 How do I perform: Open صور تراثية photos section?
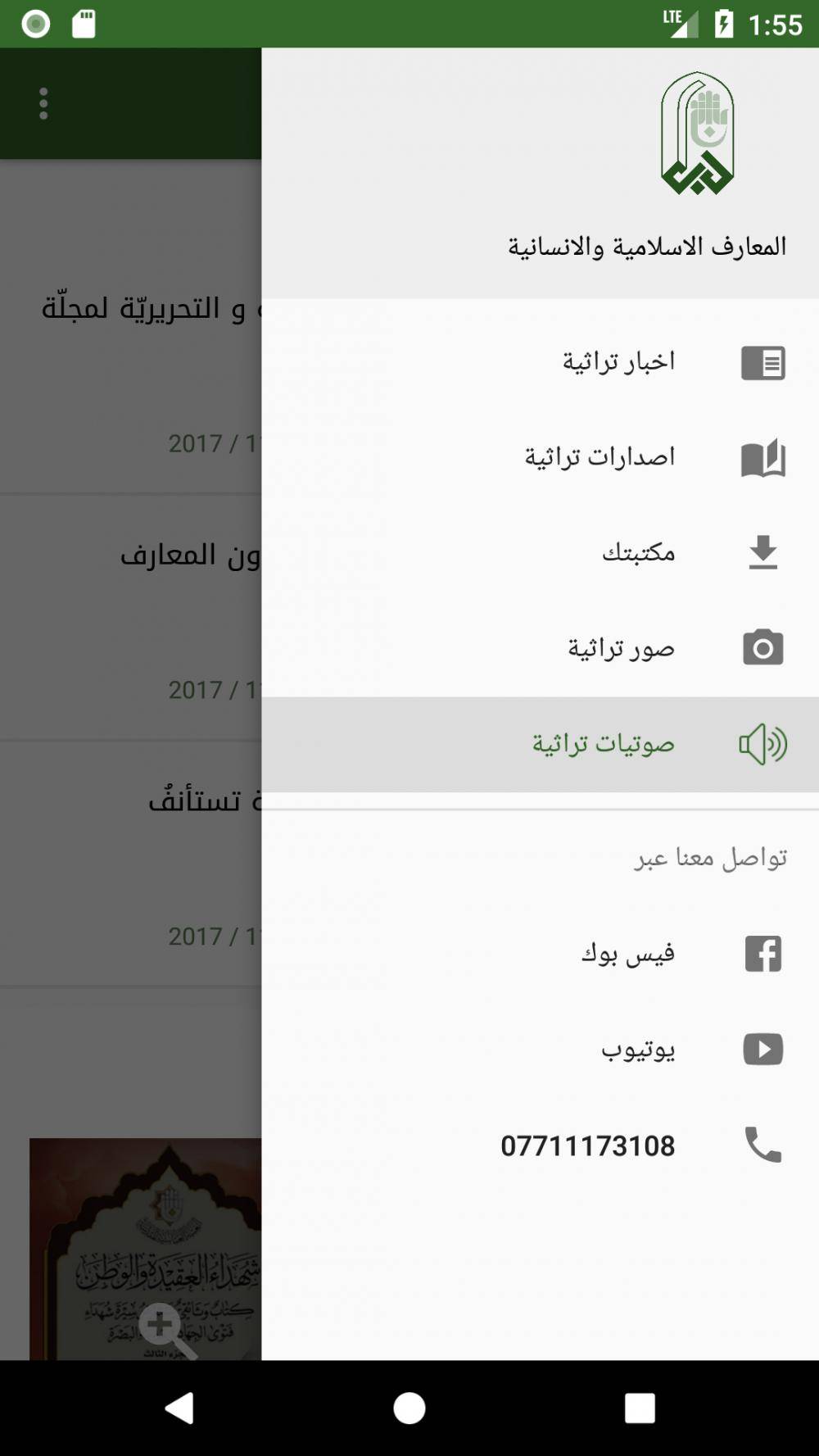click(x=541, y=649)
